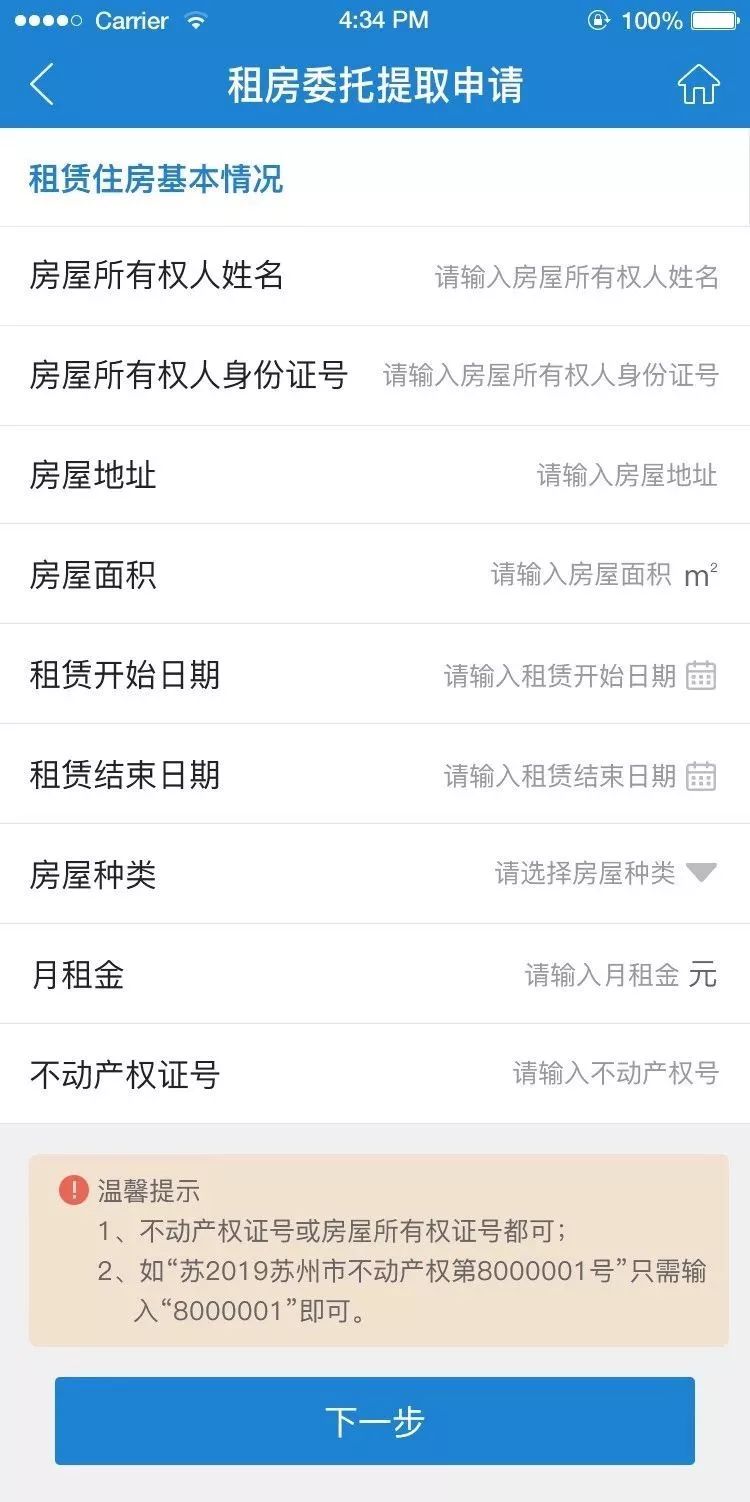
Task: Enter the 房屋所有权人姓名 field
Action: pyautogui.click(x=576, y=277)
